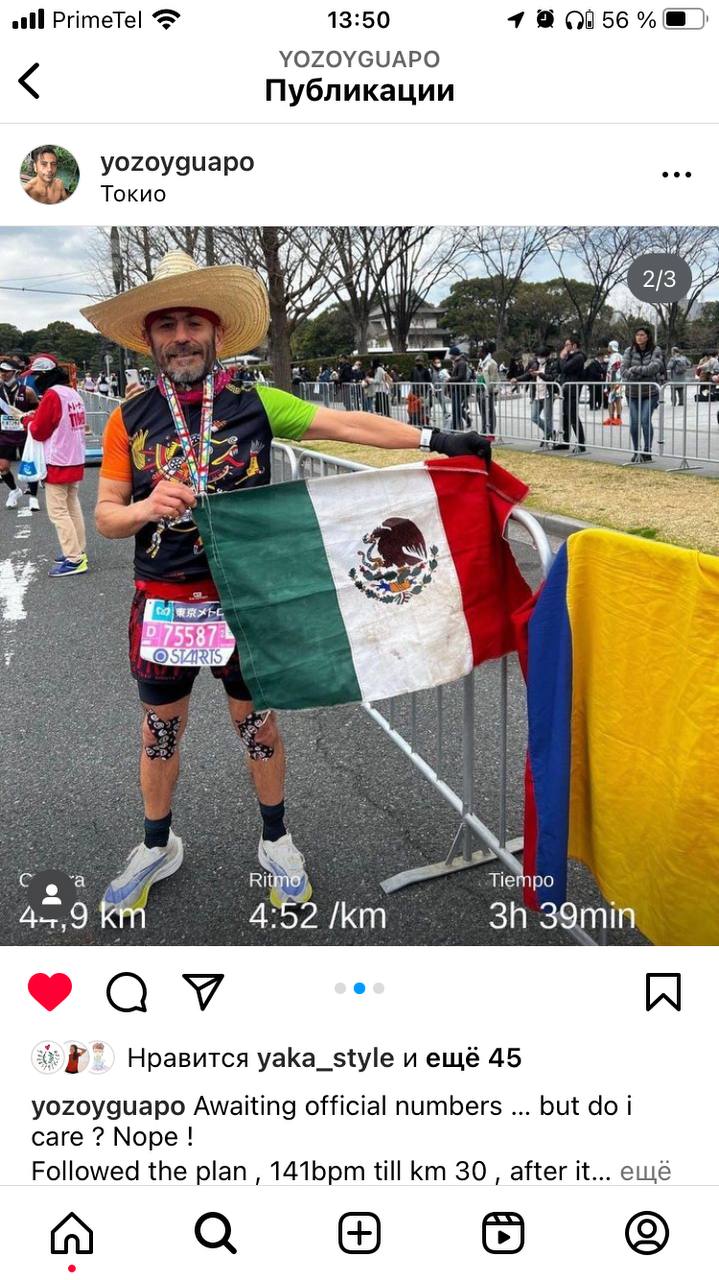This screenshot has width=719, height=1280.
Task: Switch to the Profile tab
Action: coord(647,1233)
